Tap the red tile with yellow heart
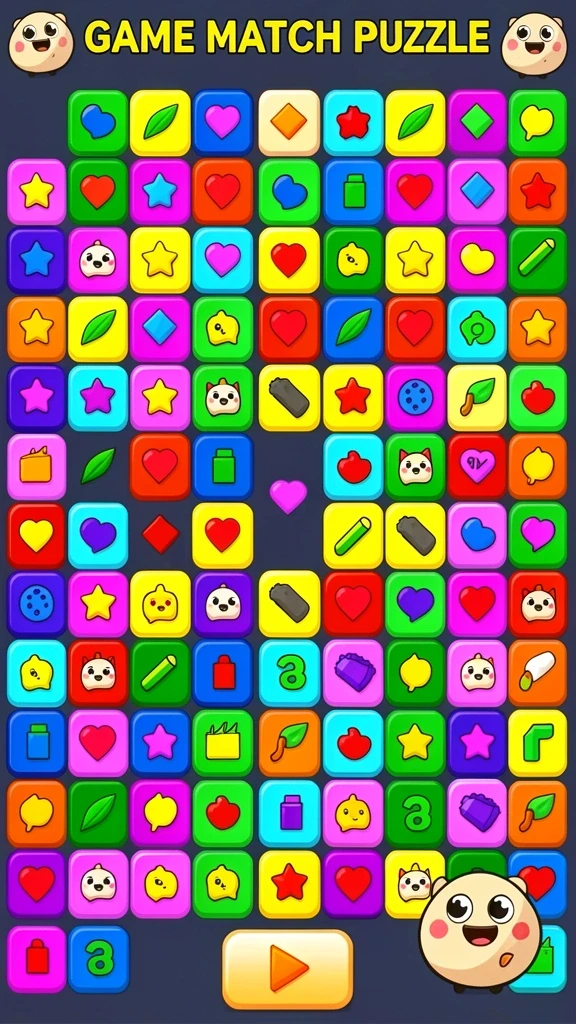Image resolution: width=576 pixels, height=1024 pixels. tap(37, 535)
